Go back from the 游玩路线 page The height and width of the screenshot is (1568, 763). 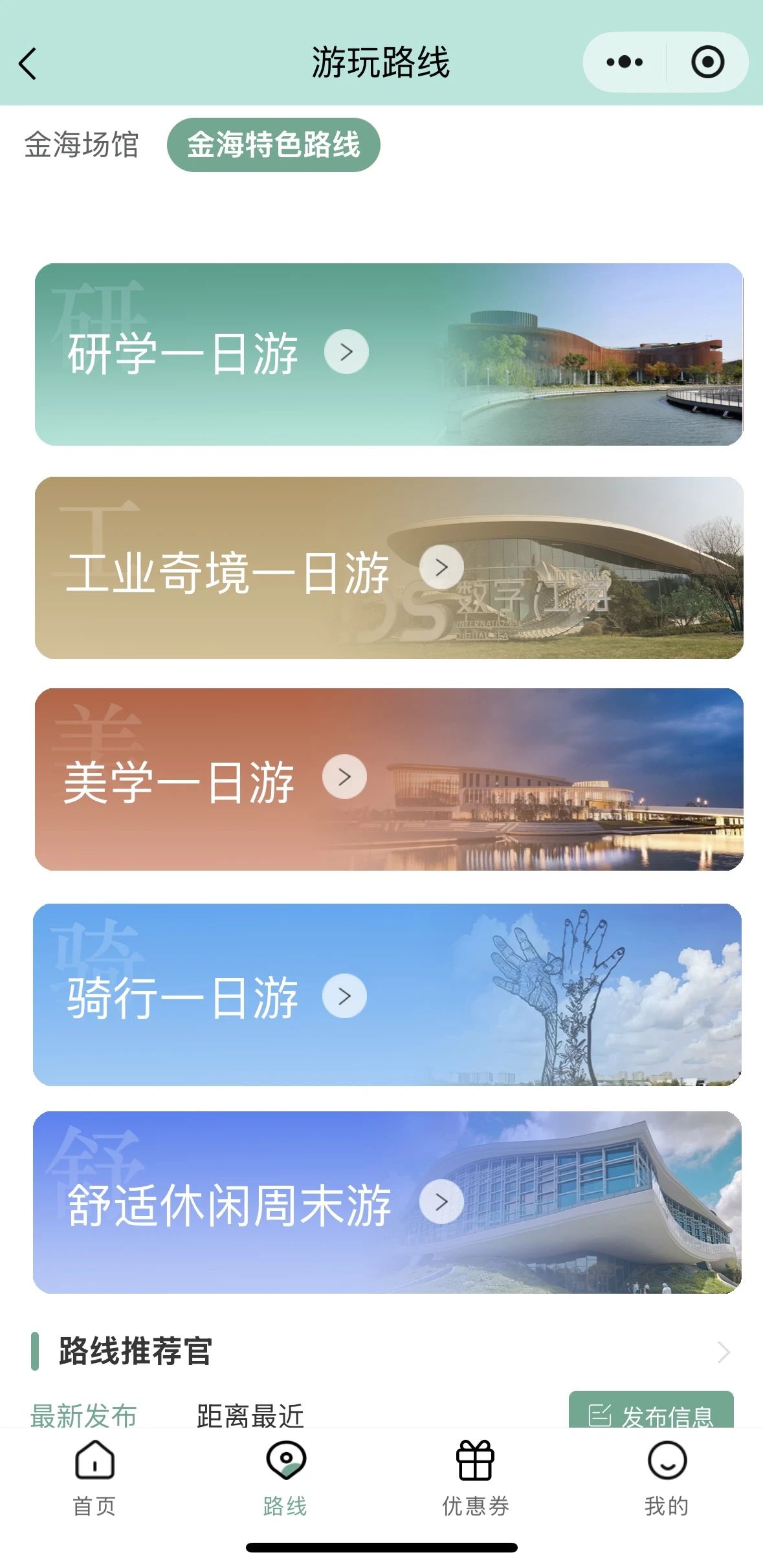tap(28, 63)
